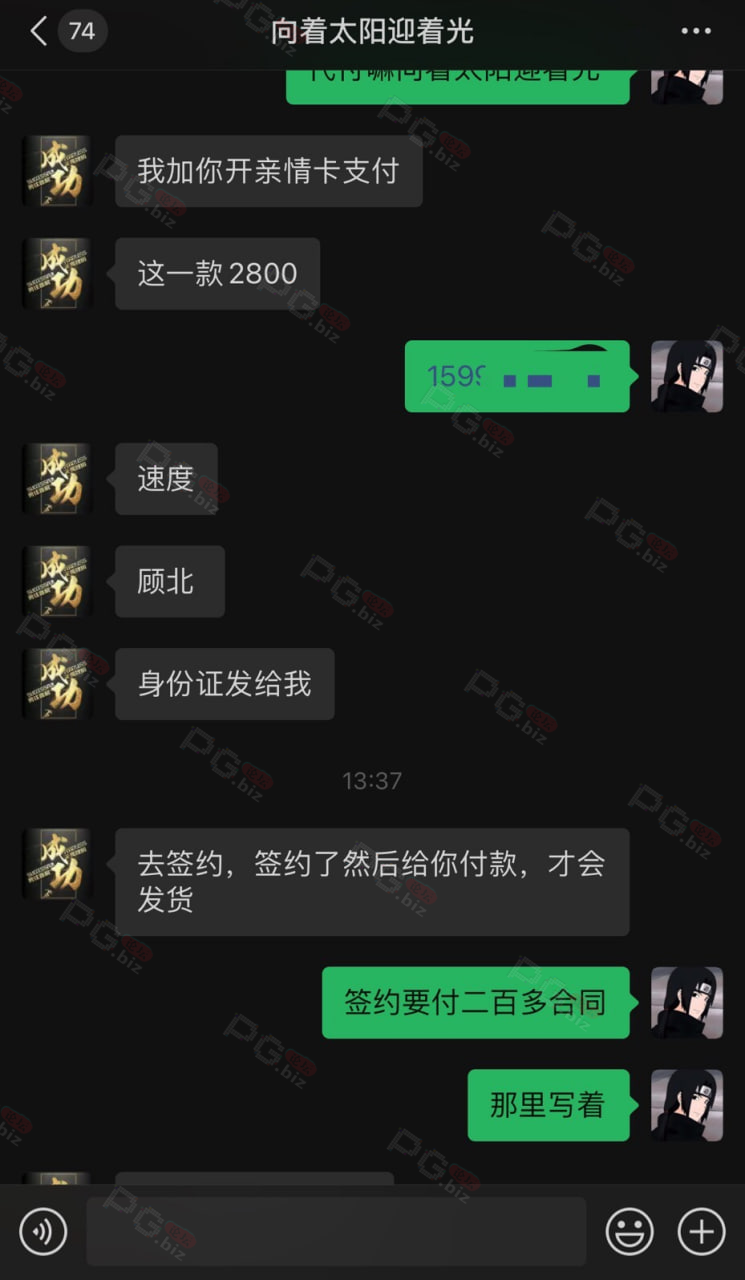Screen dimensions: 745x1280
Task: Tap the phone number starting with 1599
Action: click(514, 377)
